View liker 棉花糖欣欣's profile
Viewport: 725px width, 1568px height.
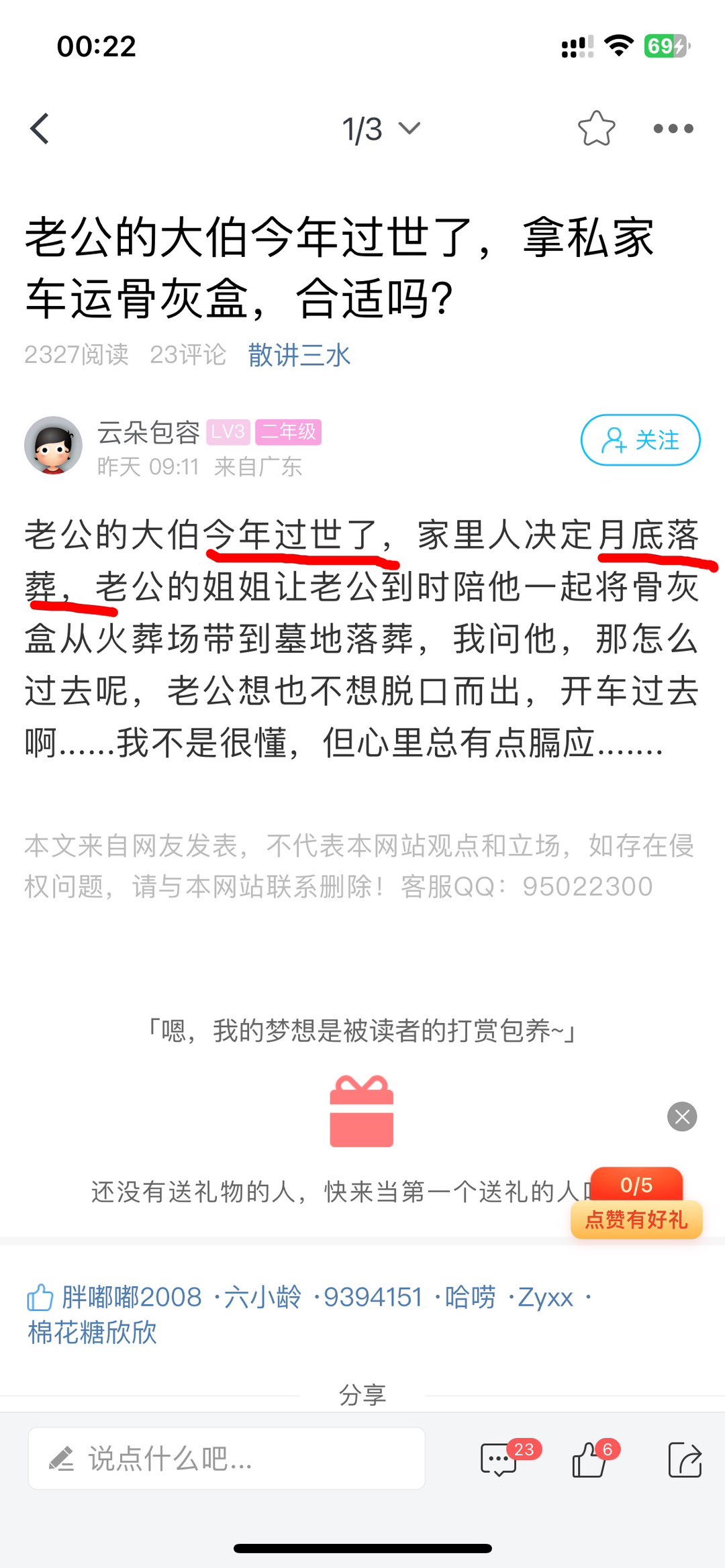[93, 1332]
